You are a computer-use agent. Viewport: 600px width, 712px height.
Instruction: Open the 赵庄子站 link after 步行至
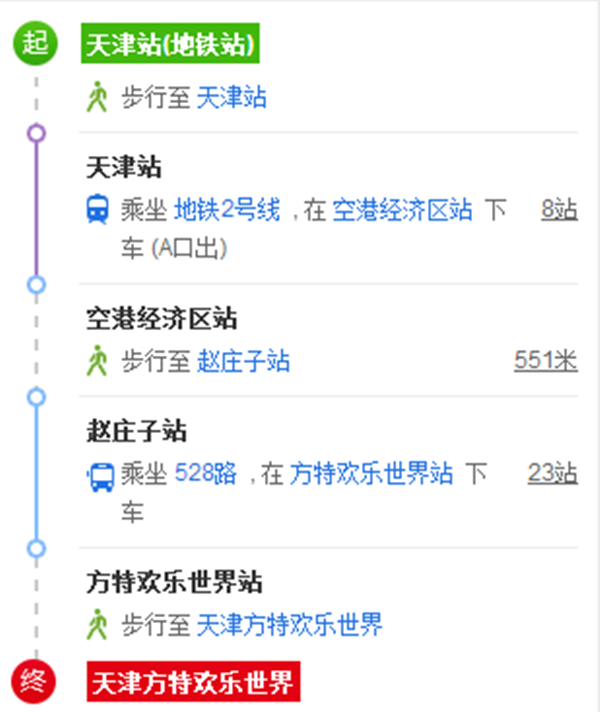243,361
